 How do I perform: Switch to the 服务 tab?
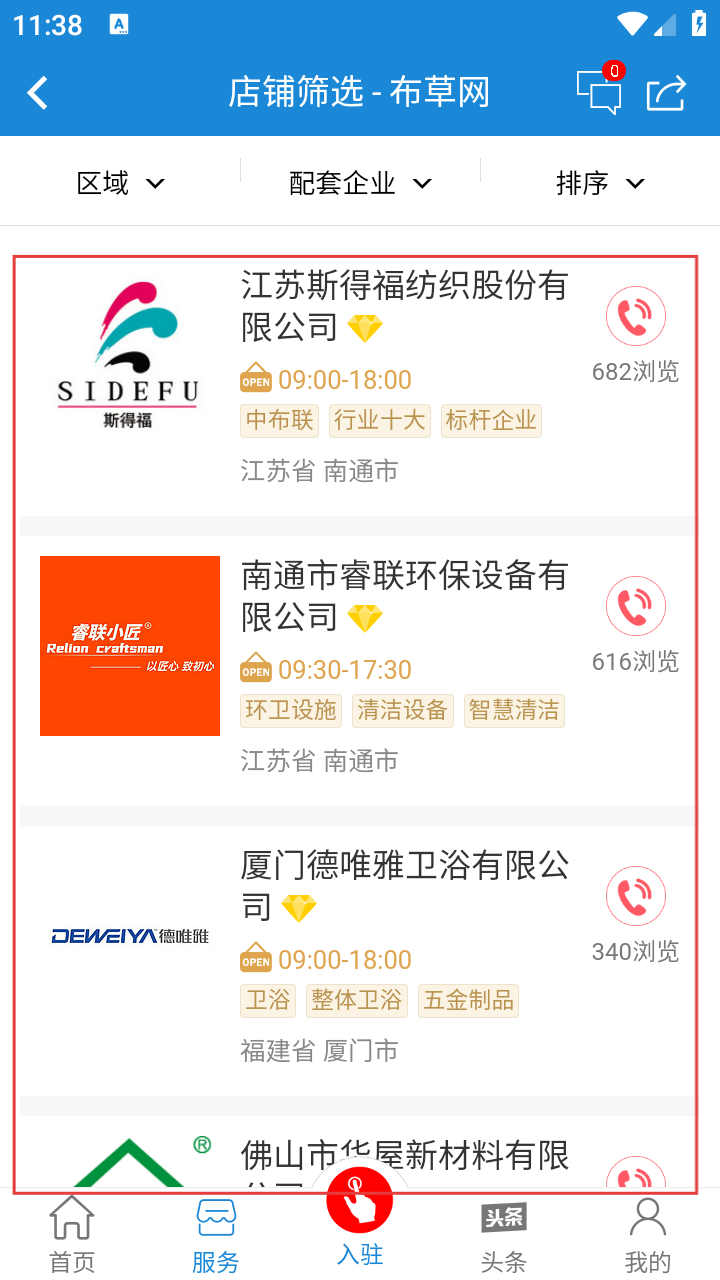(216, 1234)
